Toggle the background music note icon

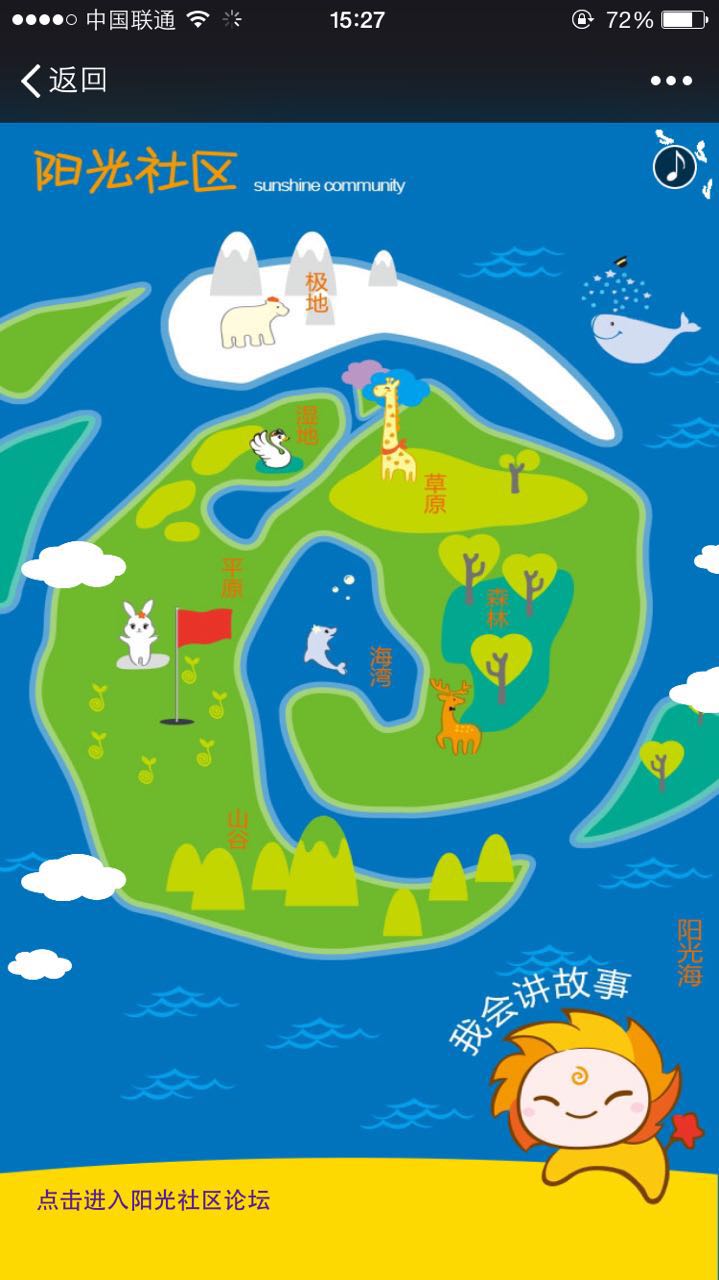point(675,165)
